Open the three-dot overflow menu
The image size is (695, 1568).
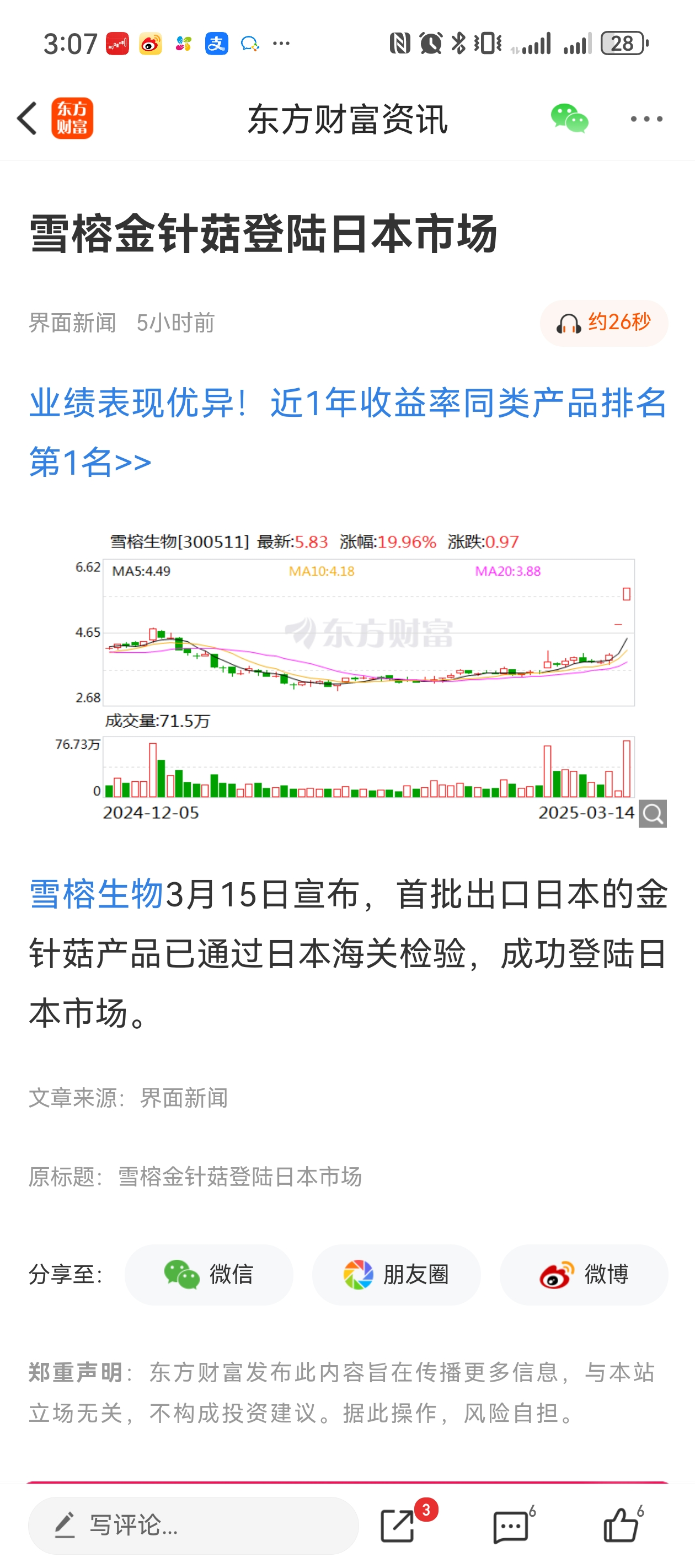(646, 119)
